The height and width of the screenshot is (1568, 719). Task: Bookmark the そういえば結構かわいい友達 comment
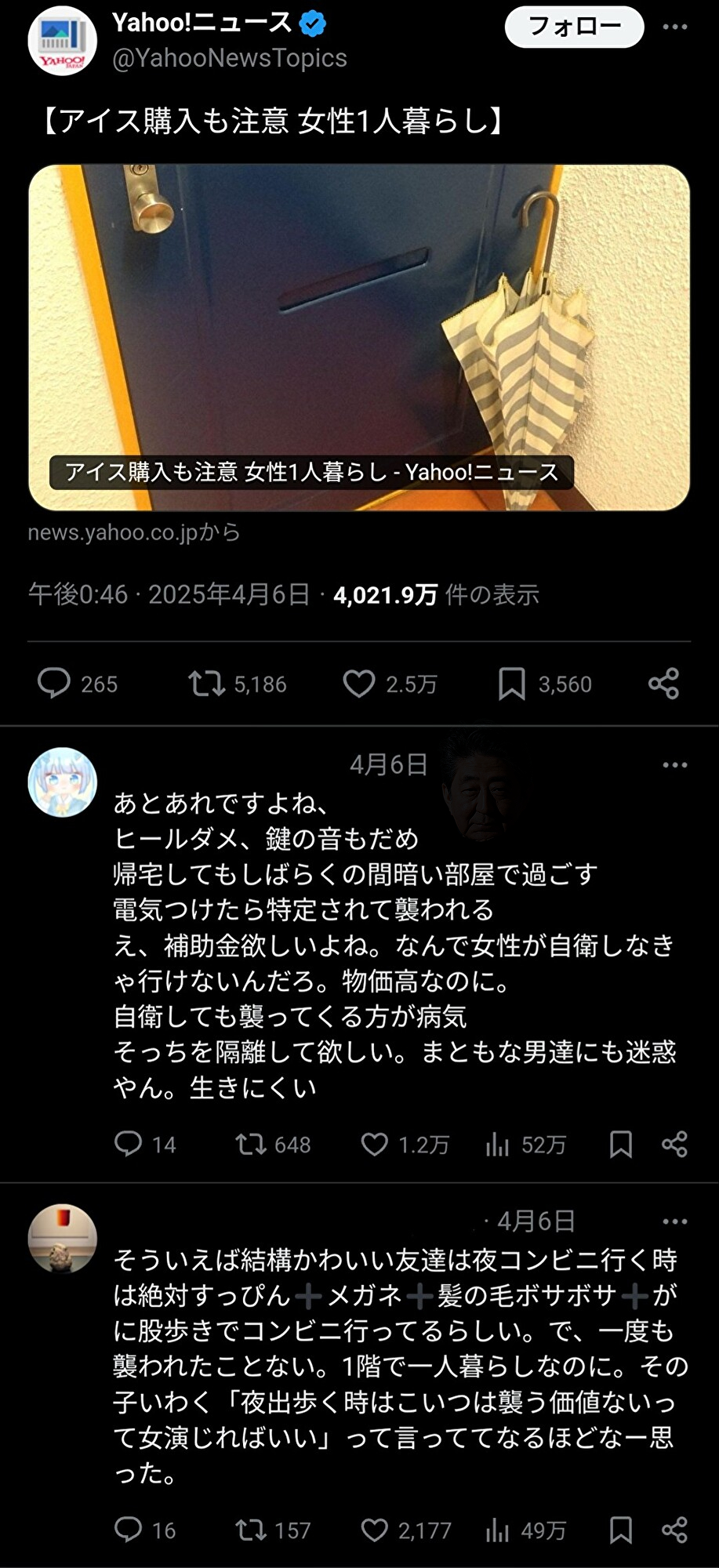[621, 1530]
